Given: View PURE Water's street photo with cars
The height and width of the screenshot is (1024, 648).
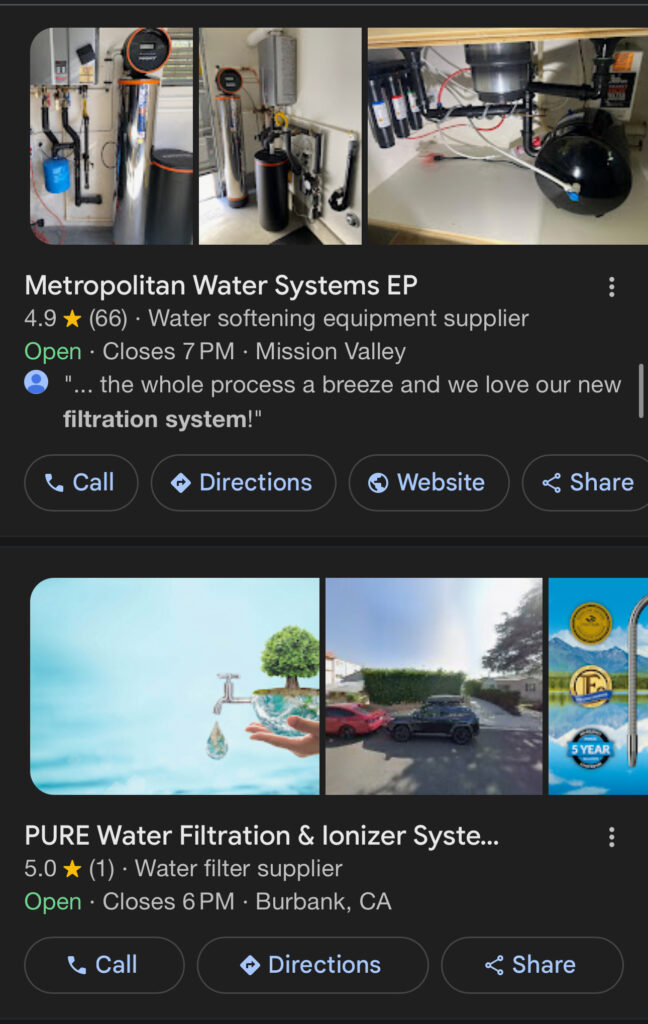Looking at the screenshot, I should (x=434, y=686).
